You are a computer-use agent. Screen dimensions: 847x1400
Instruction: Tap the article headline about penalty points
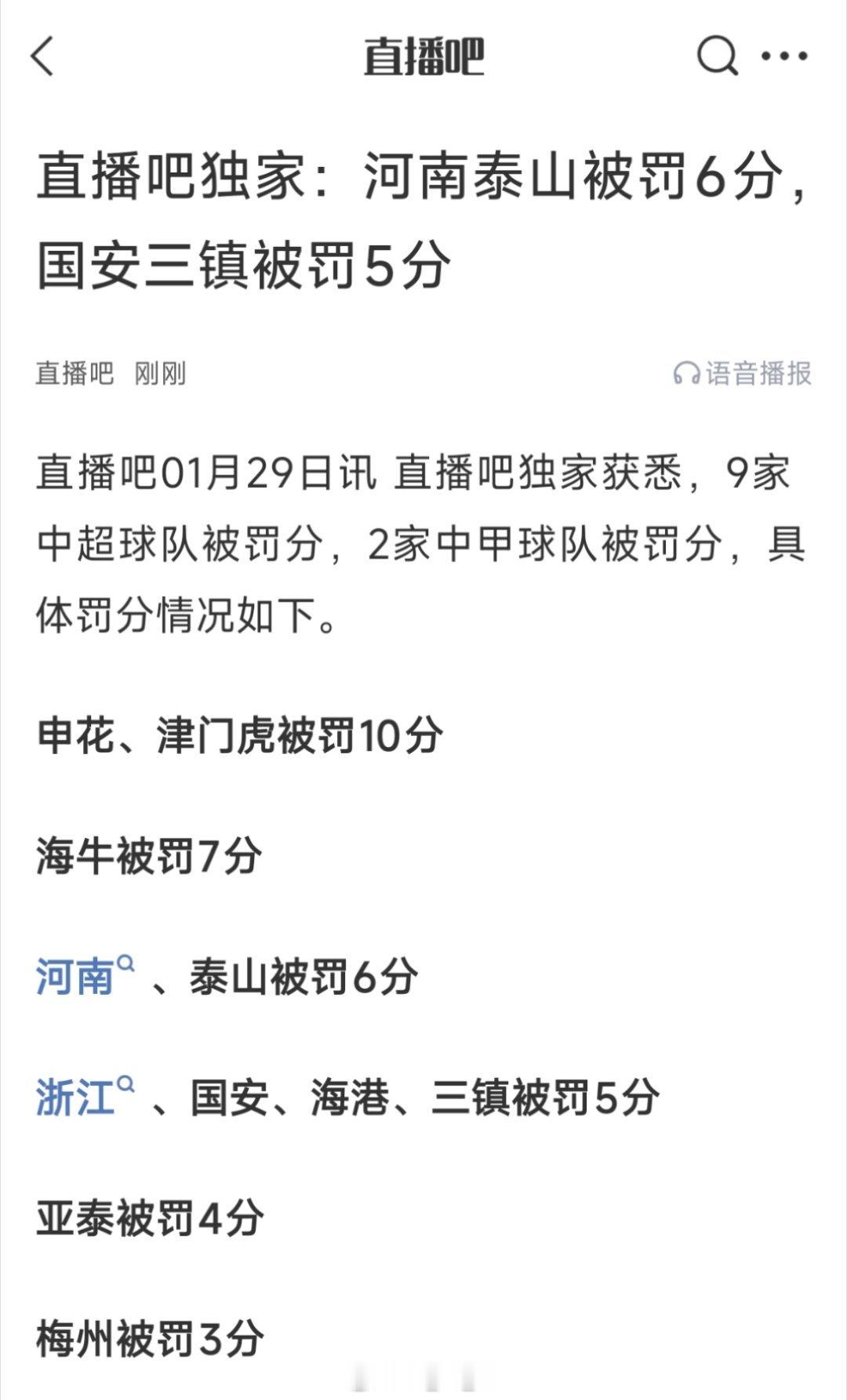coord(423,216)
